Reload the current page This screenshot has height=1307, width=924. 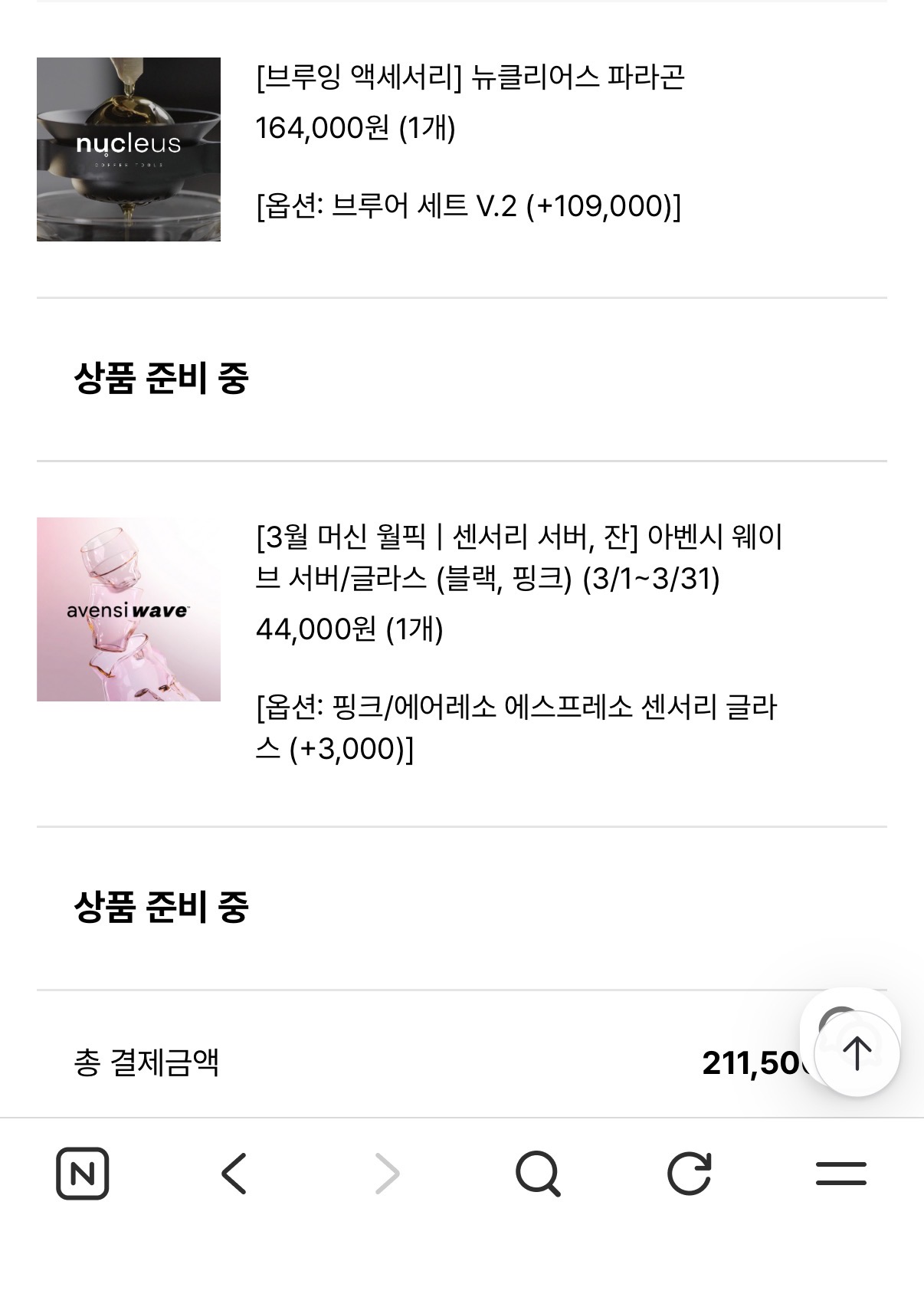point(689,1174)
